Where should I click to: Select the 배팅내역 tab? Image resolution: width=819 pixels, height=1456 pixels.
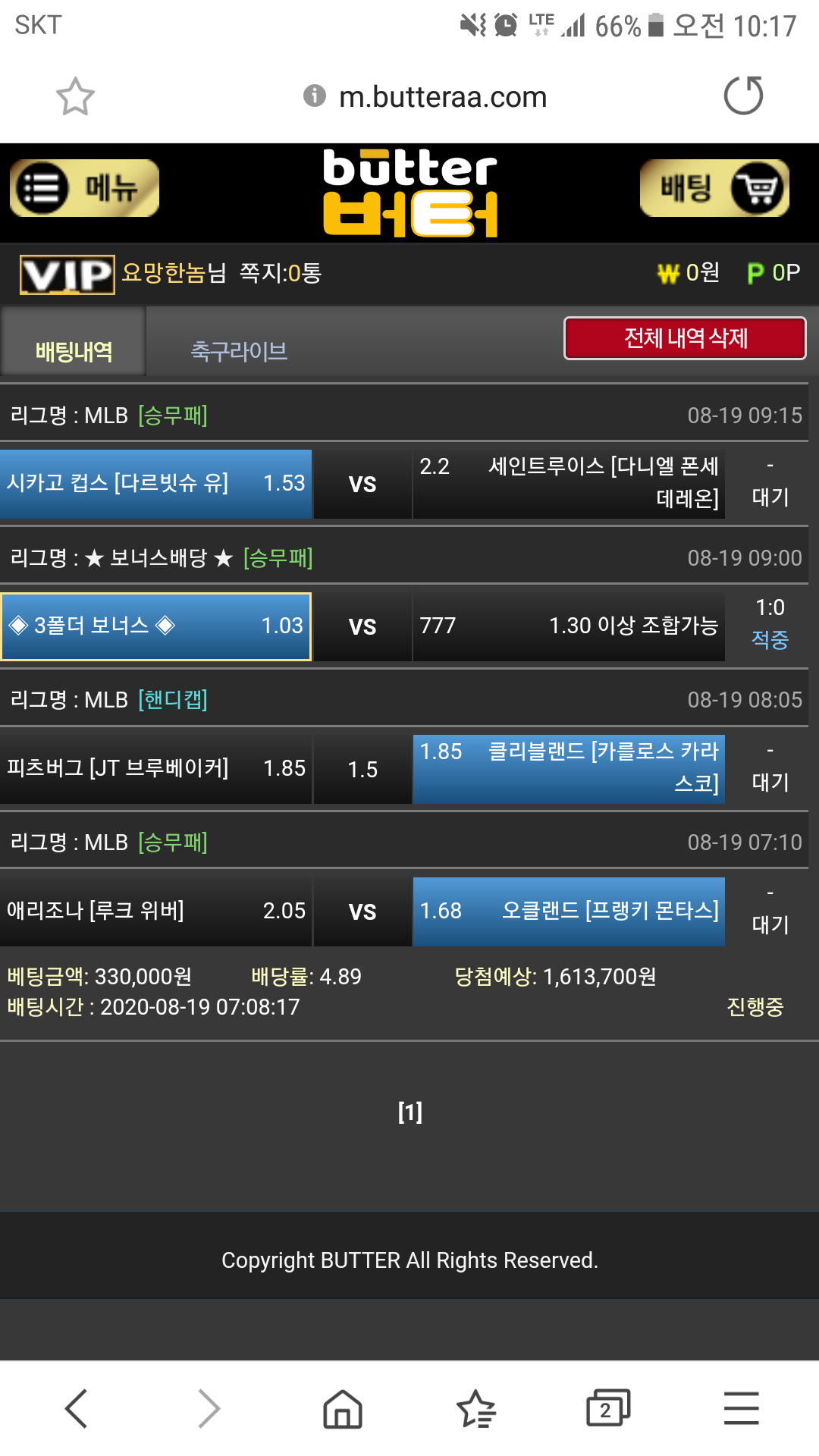(74, 351)
